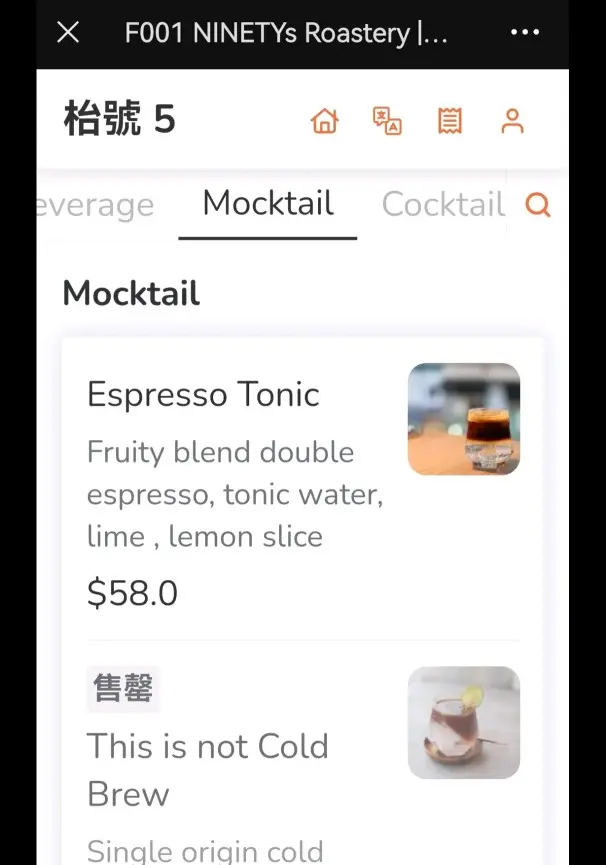Go to the home page icon

[325, 122]
